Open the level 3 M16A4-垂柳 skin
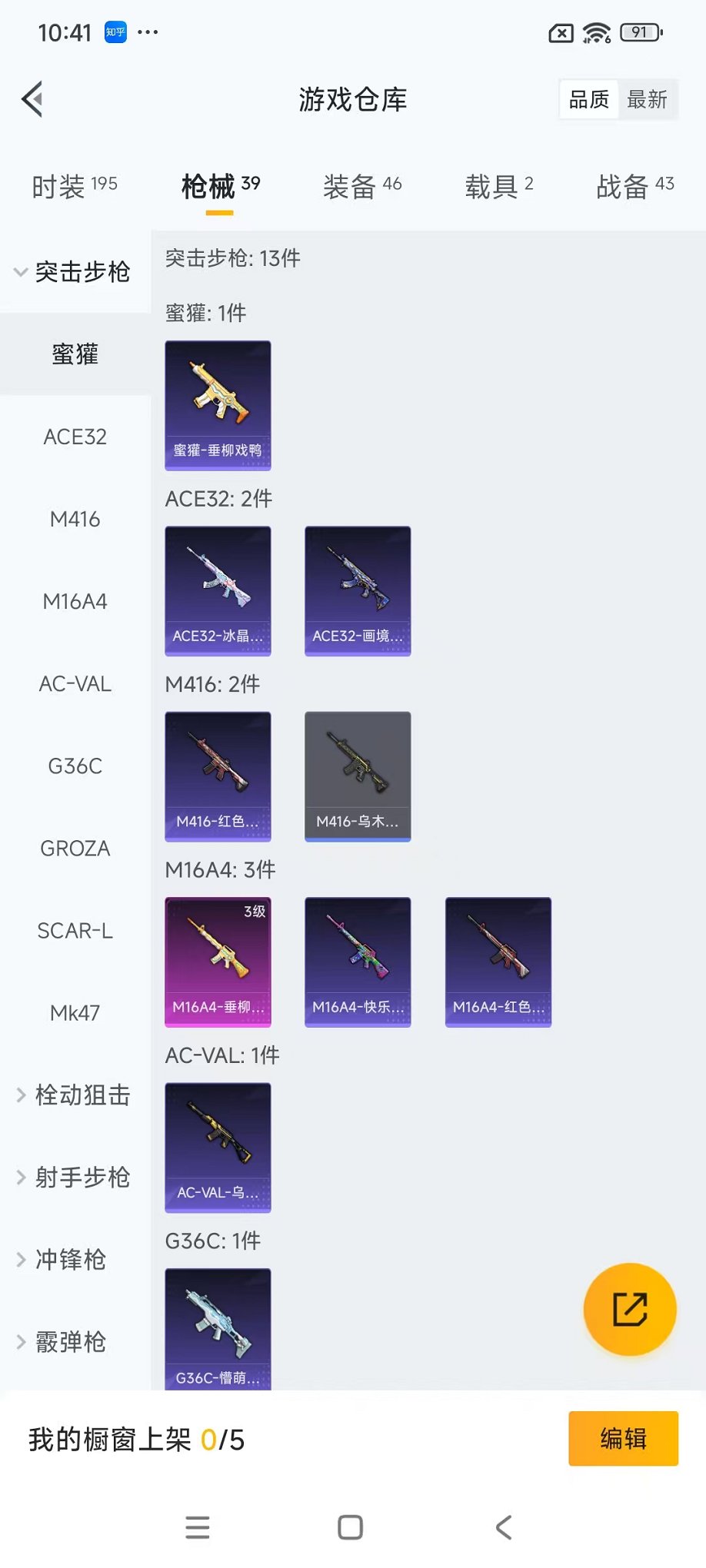Image resolution: width=706 pixels, height=1568 pixels. (218, 962)
